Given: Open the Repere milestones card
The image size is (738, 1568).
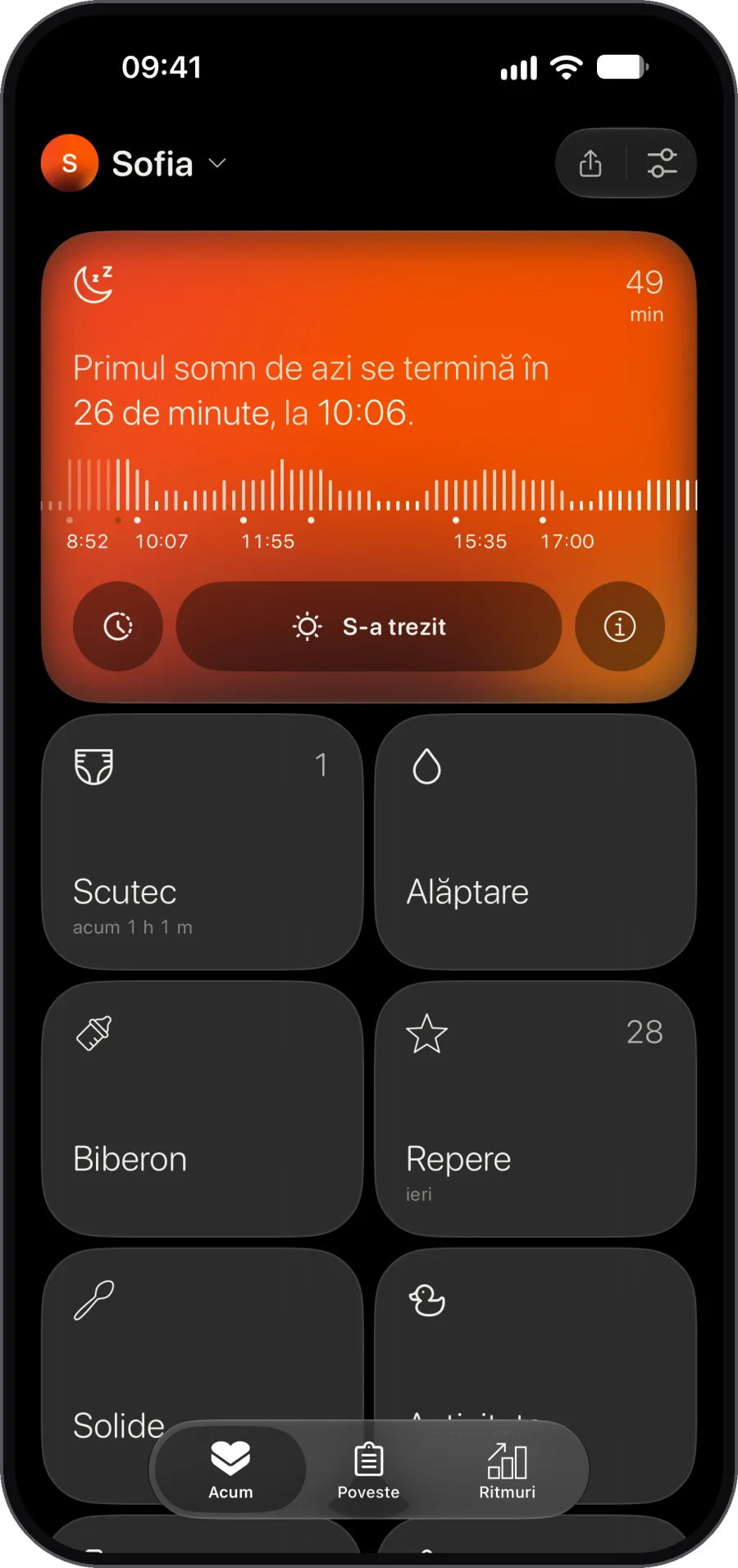Looking at the screenshot, I should (x=535, y=1109).
